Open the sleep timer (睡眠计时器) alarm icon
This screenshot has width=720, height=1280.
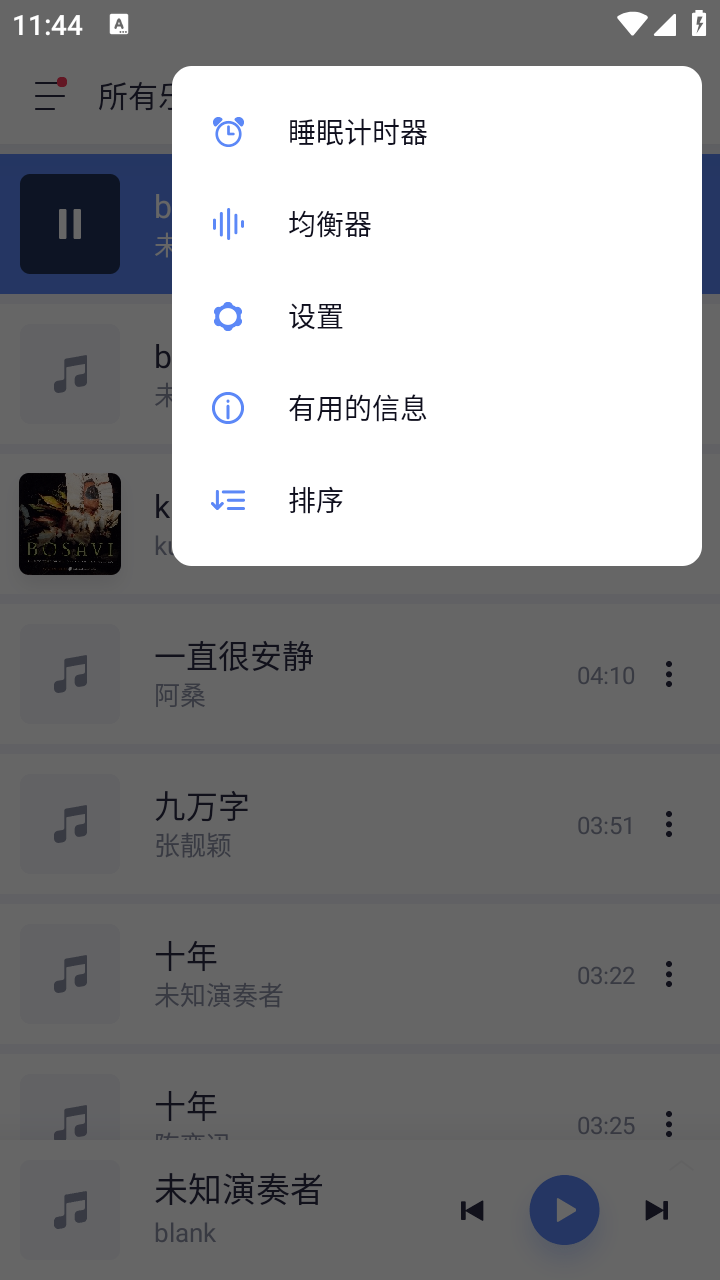228,131
